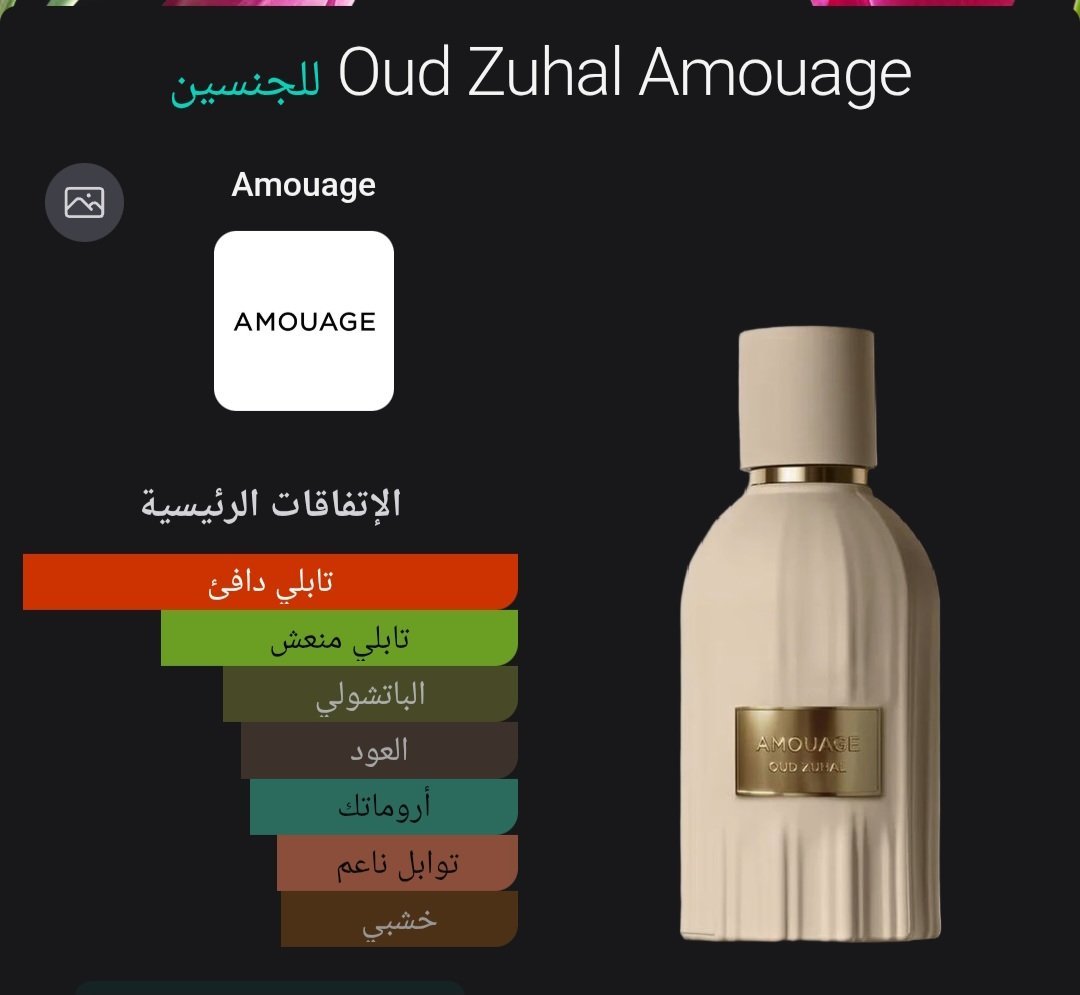Open the Amouage brand logo tile
The width and height of the screenshot is (1080, 995).
(304, 321)
